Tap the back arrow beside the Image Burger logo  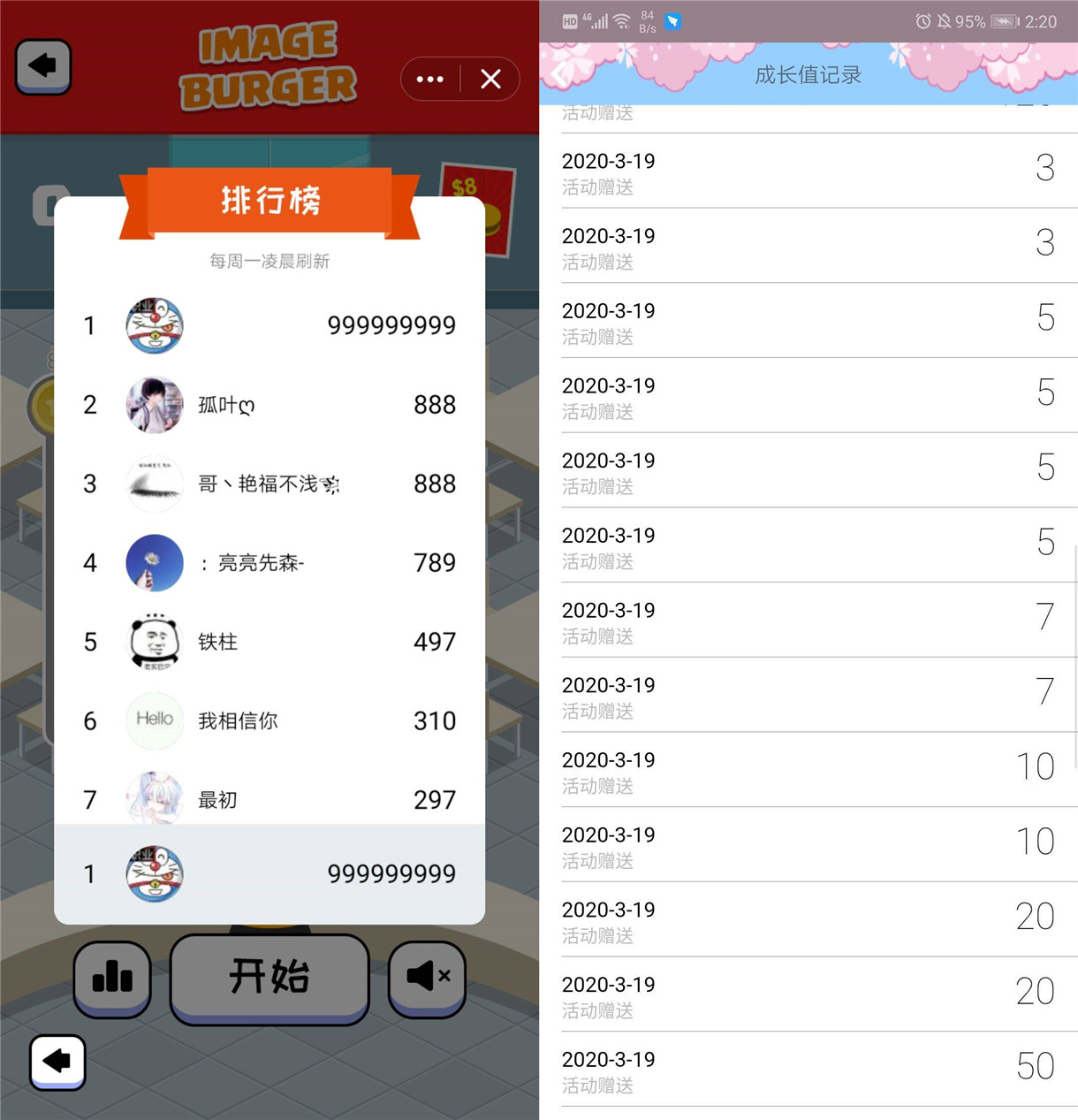click(x=43, y=66)
